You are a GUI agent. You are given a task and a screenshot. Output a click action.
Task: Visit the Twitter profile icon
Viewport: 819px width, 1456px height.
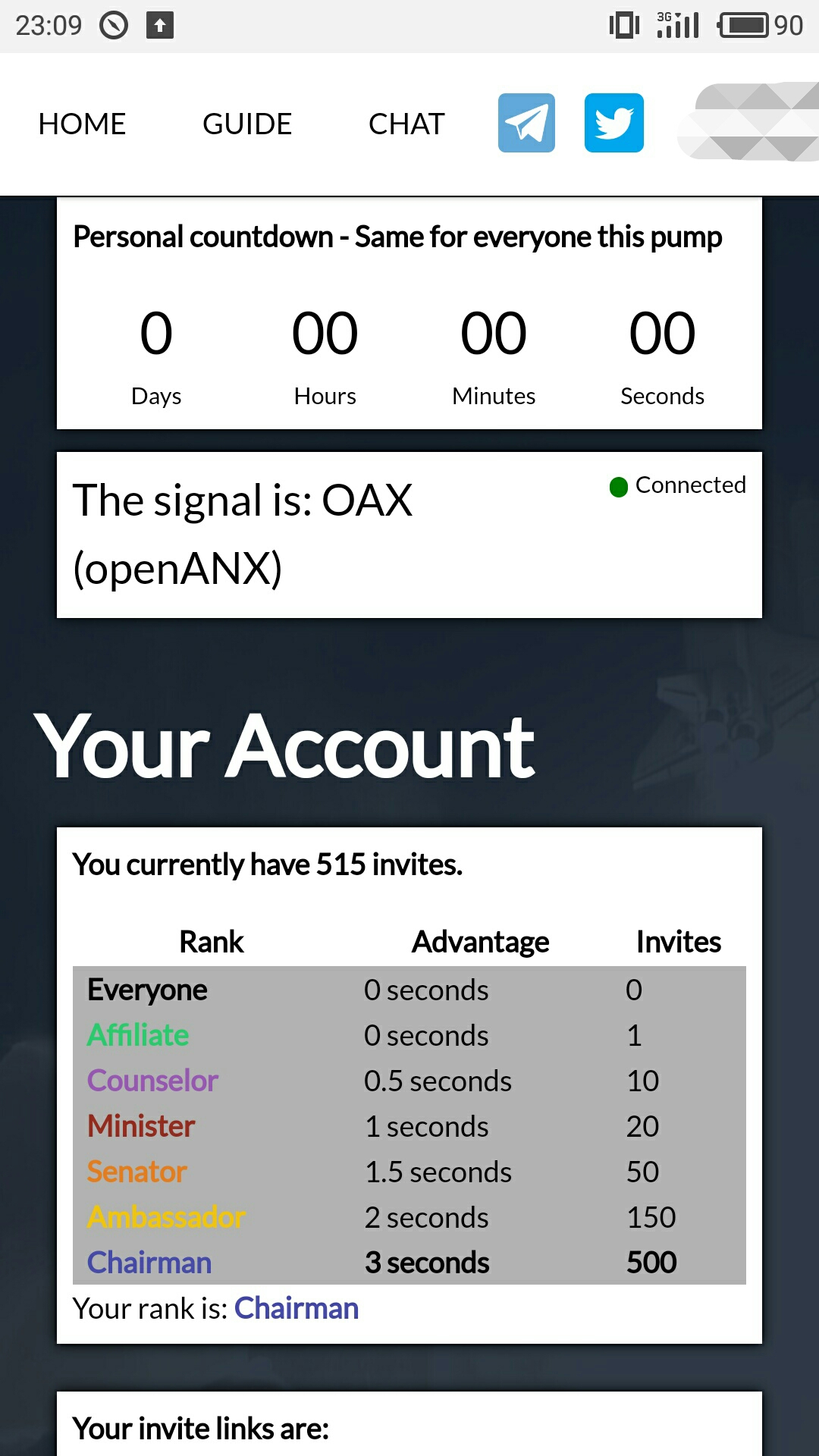(614, 123)
